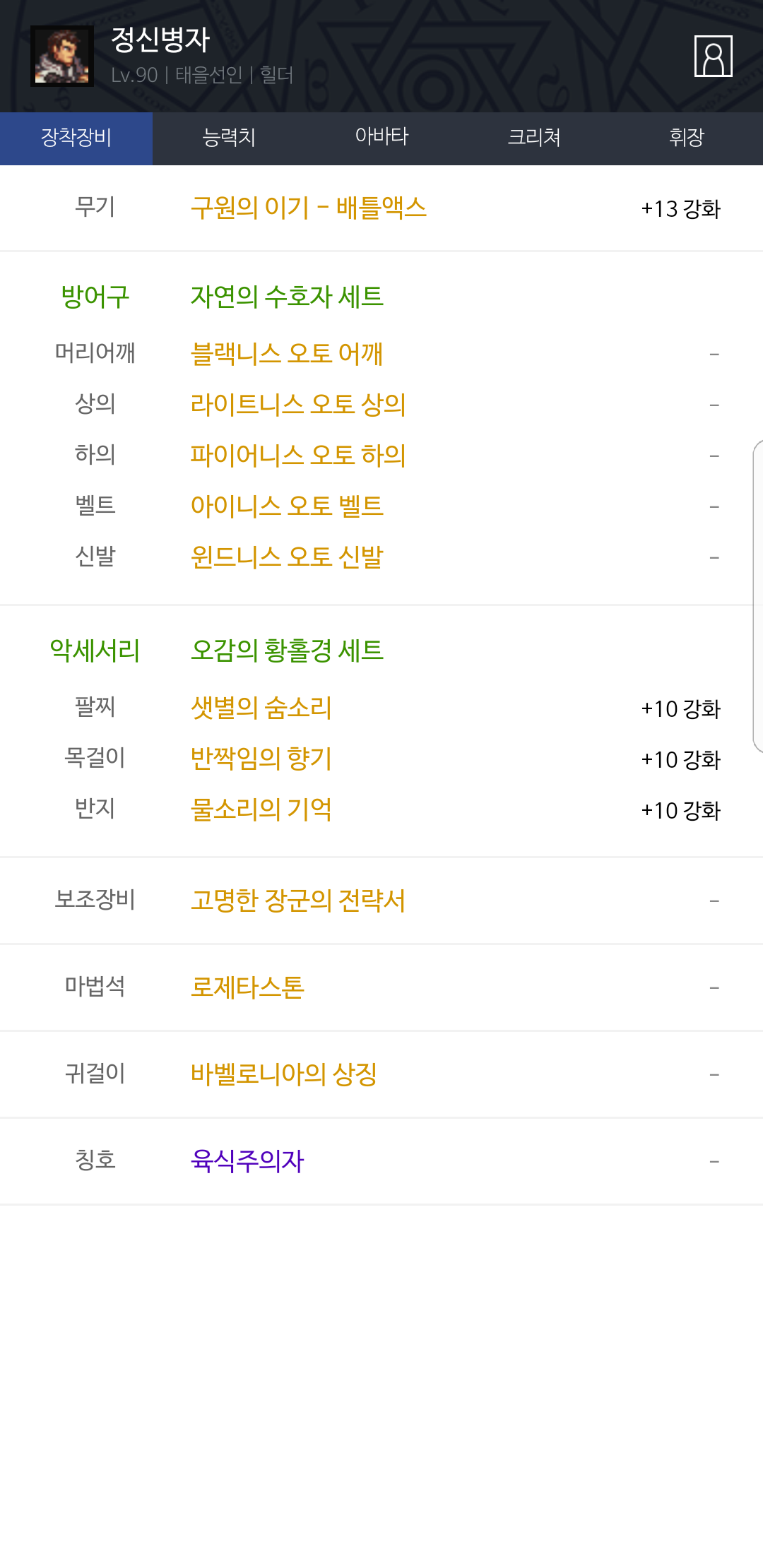Image resolution: width=763 pixels, height=1568 pixels.
Task: Open 윈드니스 오토 신발 item
Action: (x=287, y=557)
